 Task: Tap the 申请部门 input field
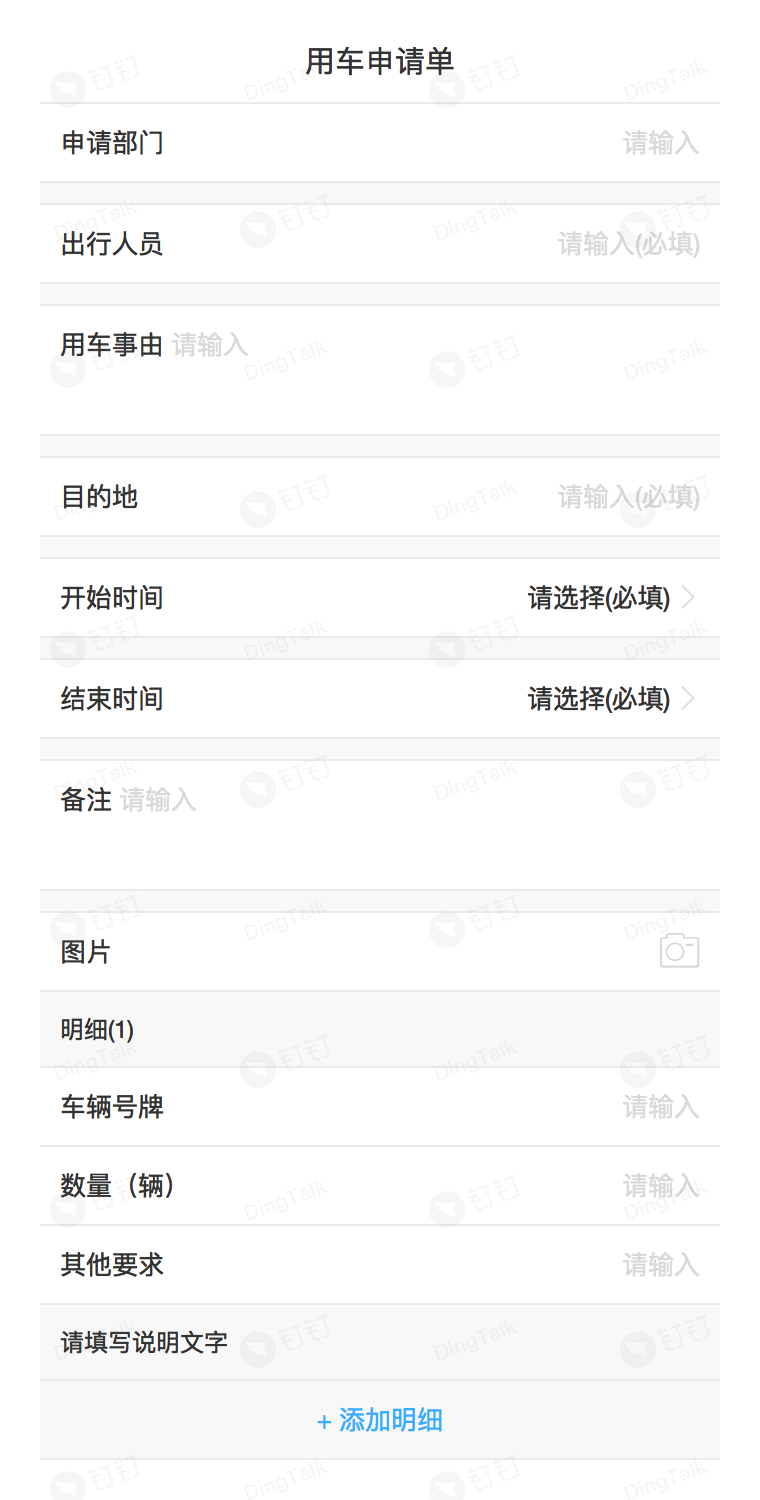coord(380,143)
